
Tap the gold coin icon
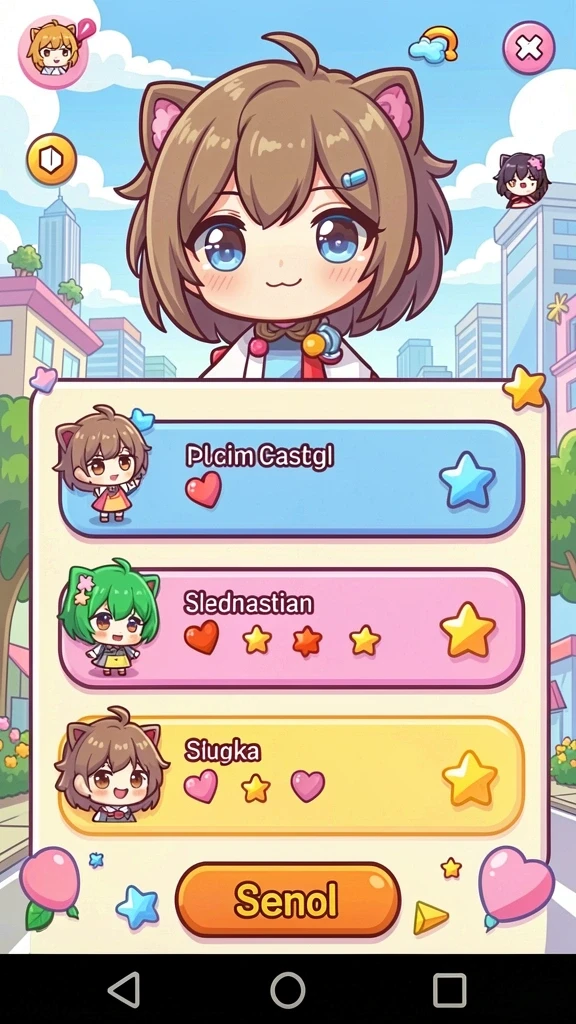[x=52, y=159]
